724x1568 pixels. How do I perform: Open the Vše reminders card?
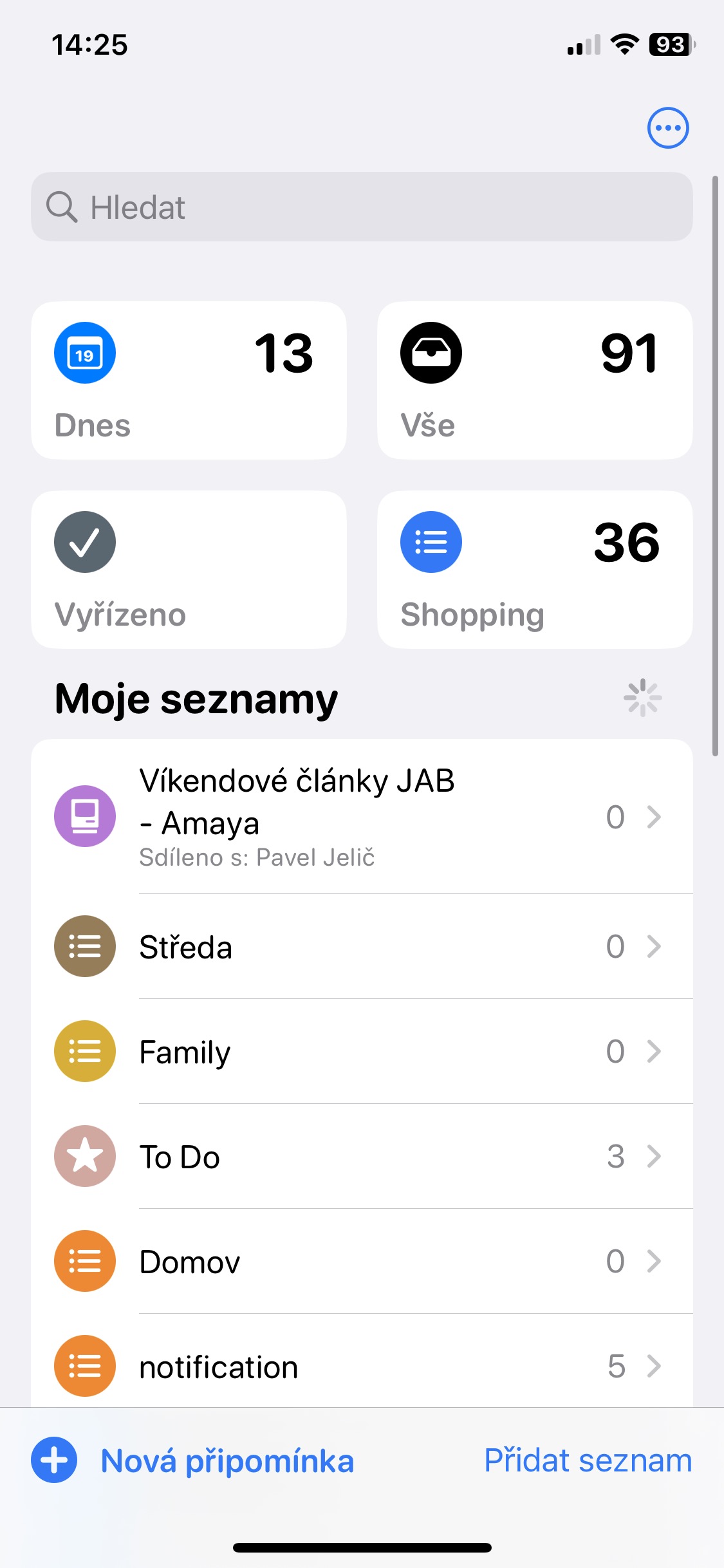(535, 380)
